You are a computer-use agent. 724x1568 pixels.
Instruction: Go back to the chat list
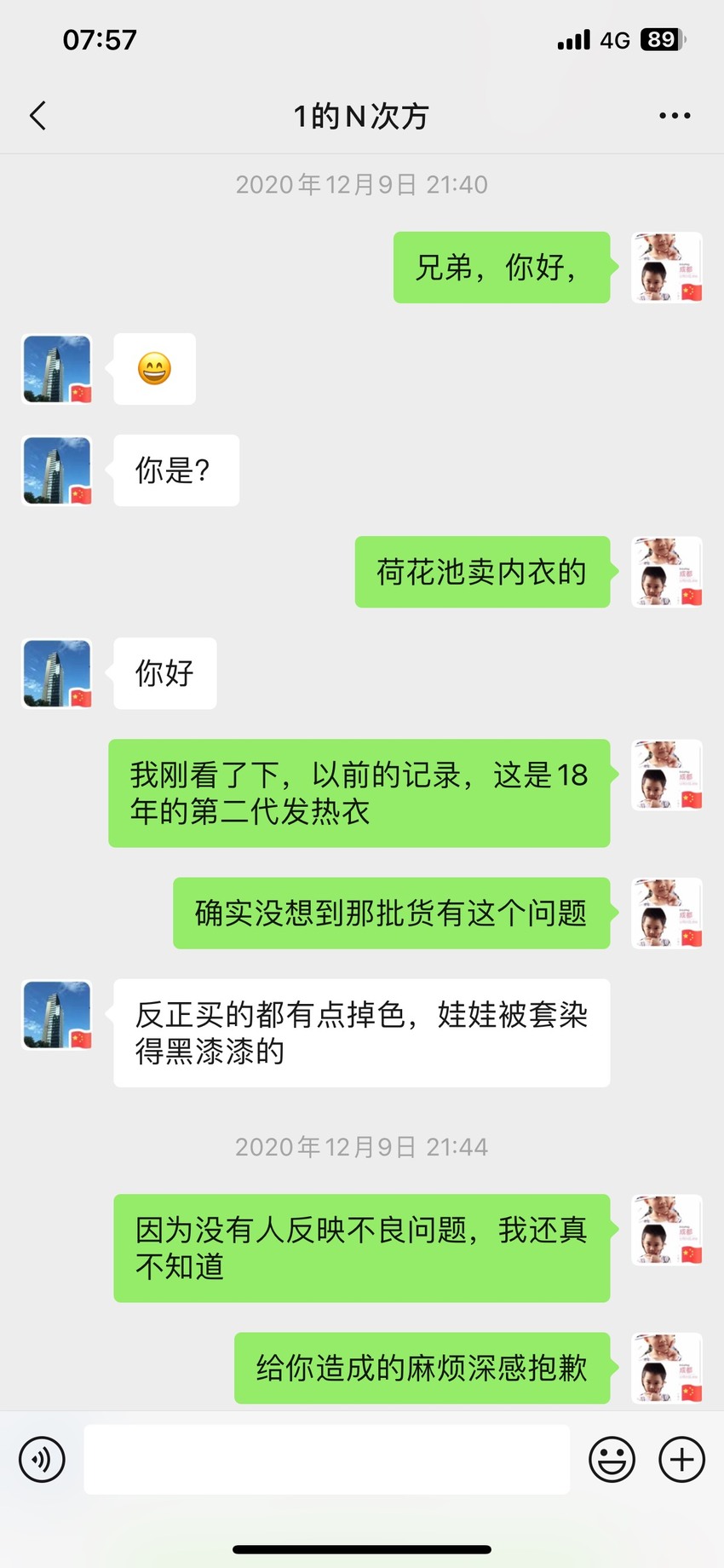pyautogui.click(x=37, y=116)
